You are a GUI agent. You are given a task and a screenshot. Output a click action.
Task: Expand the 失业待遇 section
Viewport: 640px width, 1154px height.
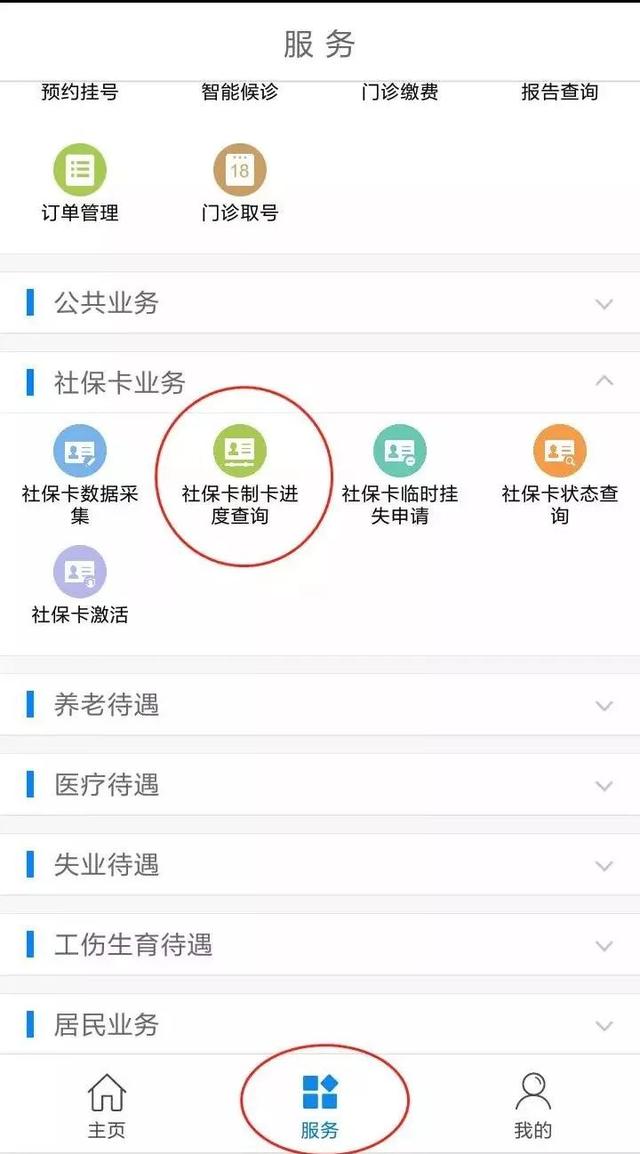(320, 865)
